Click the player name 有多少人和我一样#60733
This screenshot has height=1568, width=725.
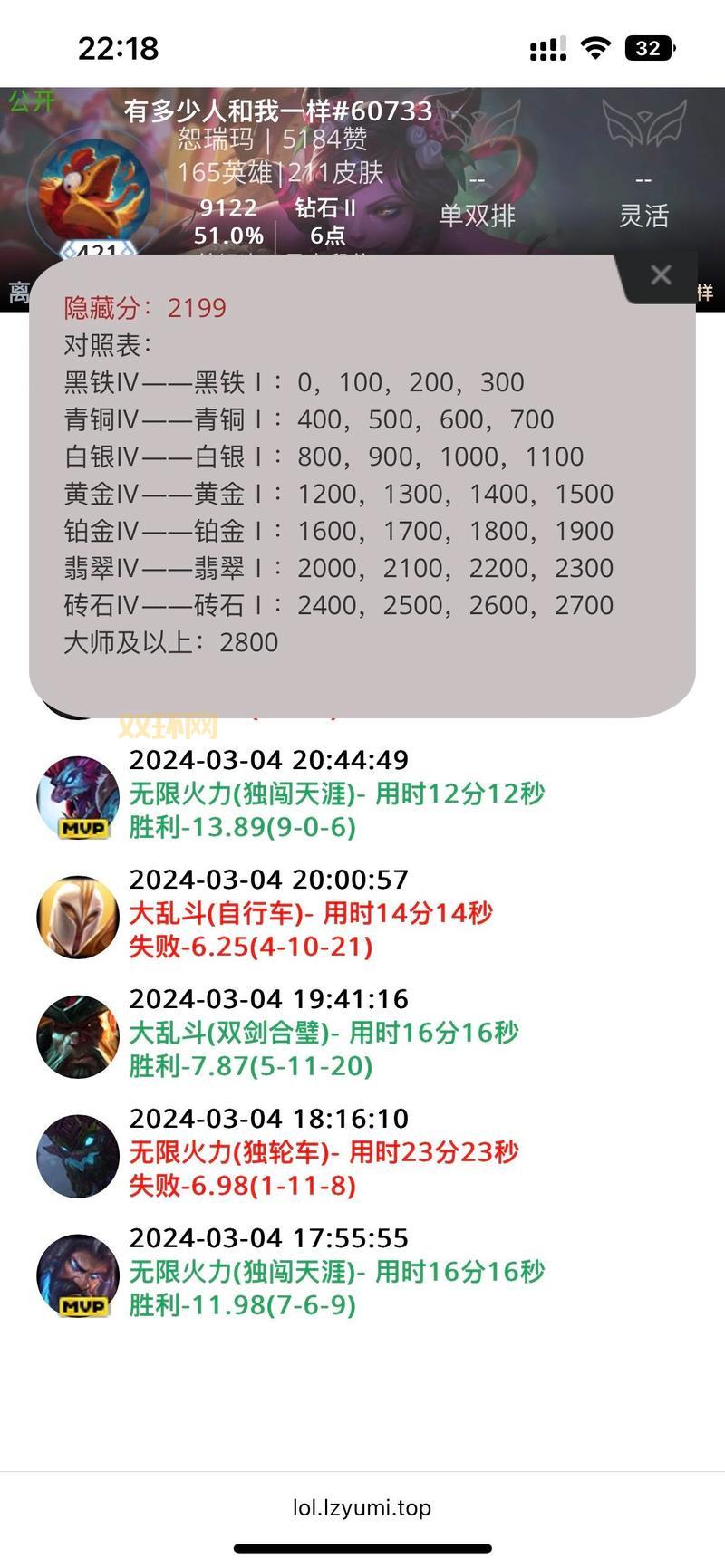point(277,111)
